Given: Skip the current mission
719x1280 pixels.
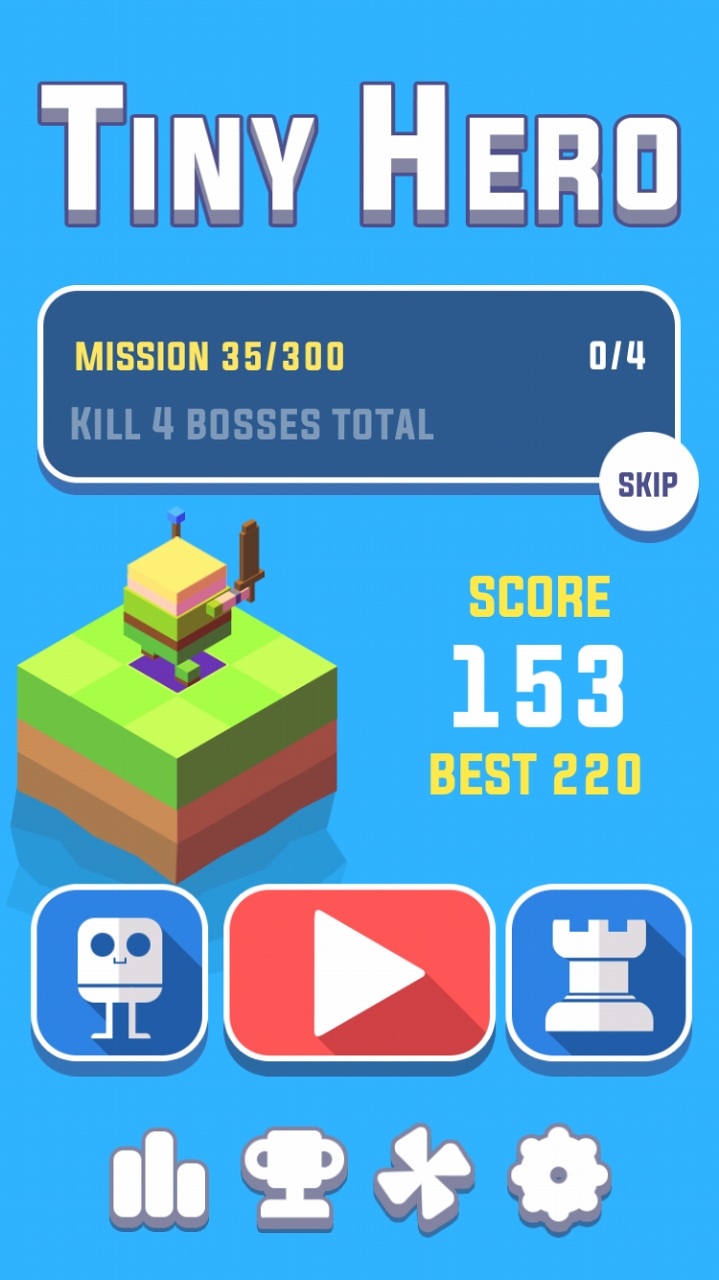Looking at the screenshot, I should pyautogui.click(x=646, y=484).
